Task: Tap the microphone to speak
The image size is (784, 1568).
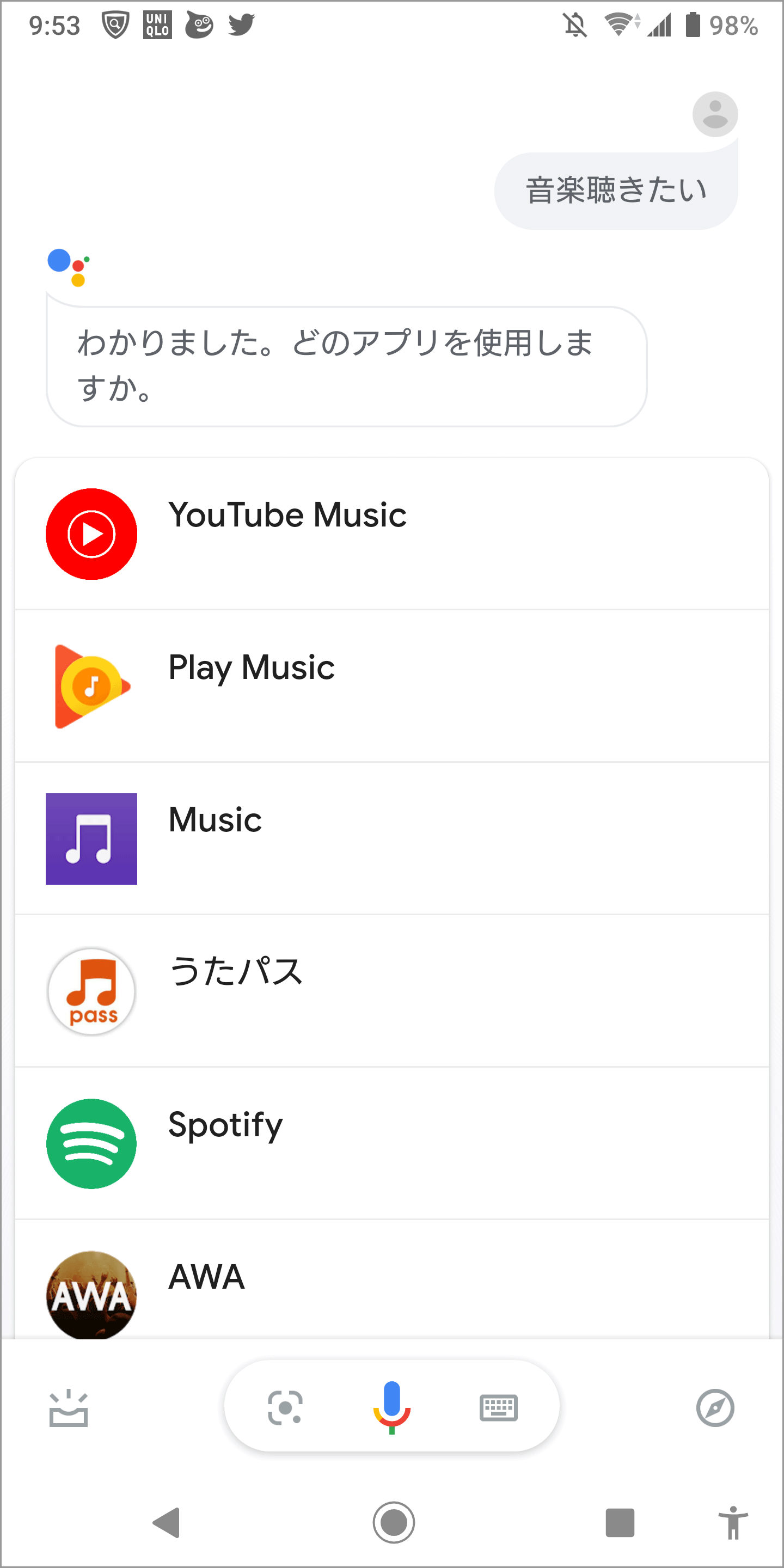Action: click(391, 1407)
